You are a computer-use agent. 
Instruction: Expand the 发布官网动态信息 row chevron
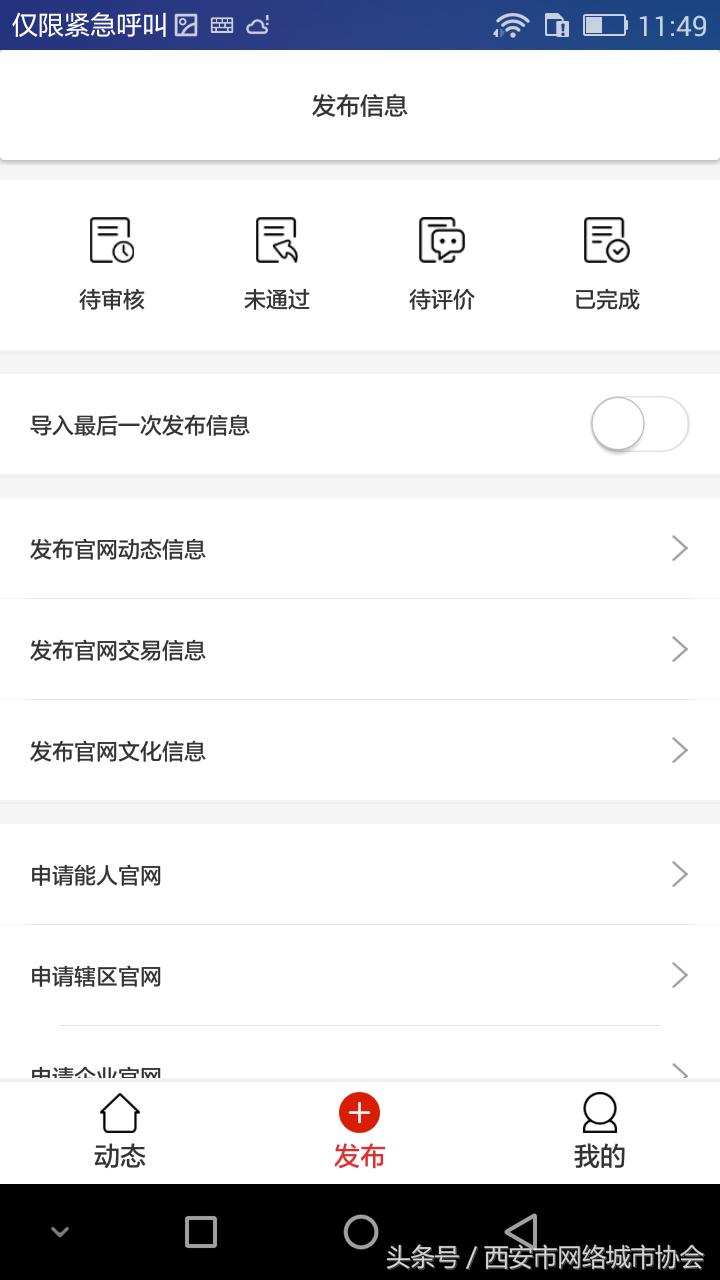coord(680,548)
